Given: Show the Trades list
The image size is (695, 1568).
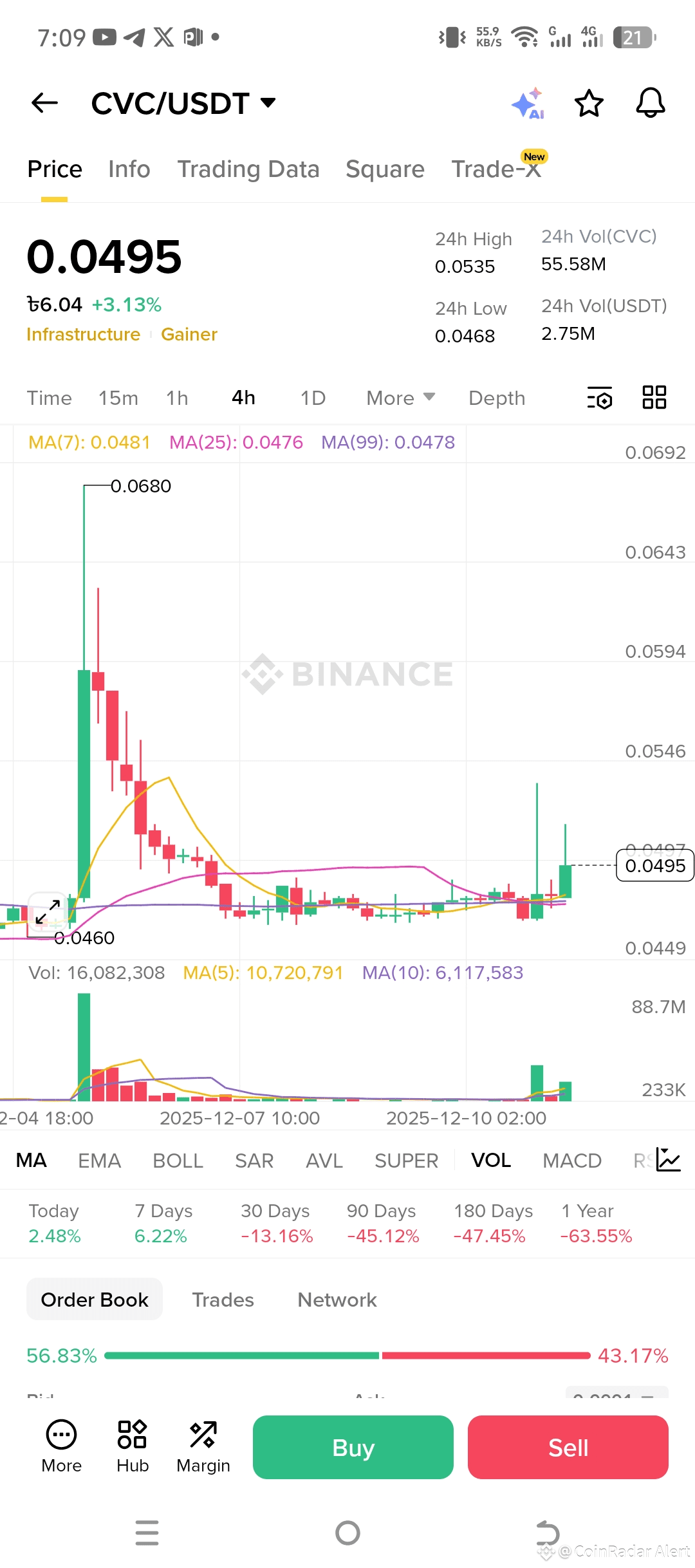Looking at the screenshot, I should coord(223,1300).
